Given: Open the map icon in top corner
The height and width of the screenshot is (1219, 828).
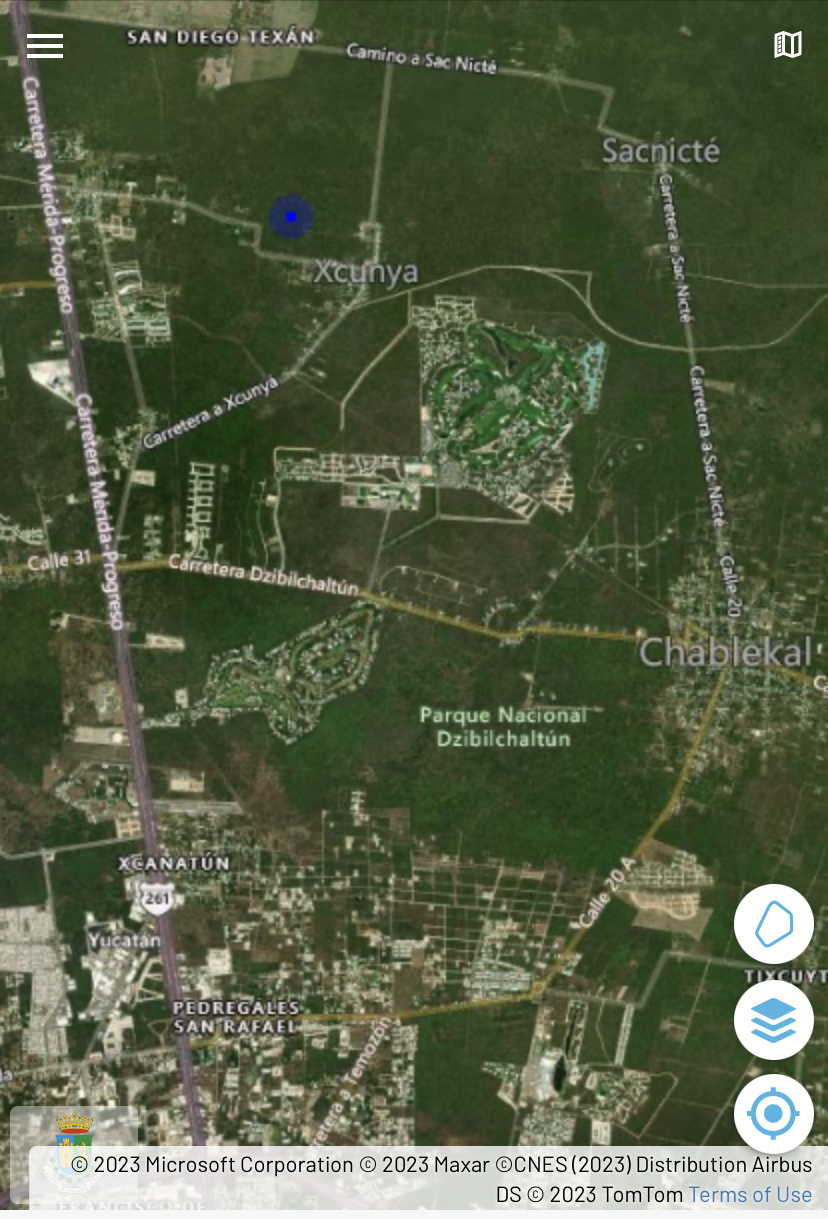Looking at the screenshot, I should pyautogui.click(x=788, y=44).
